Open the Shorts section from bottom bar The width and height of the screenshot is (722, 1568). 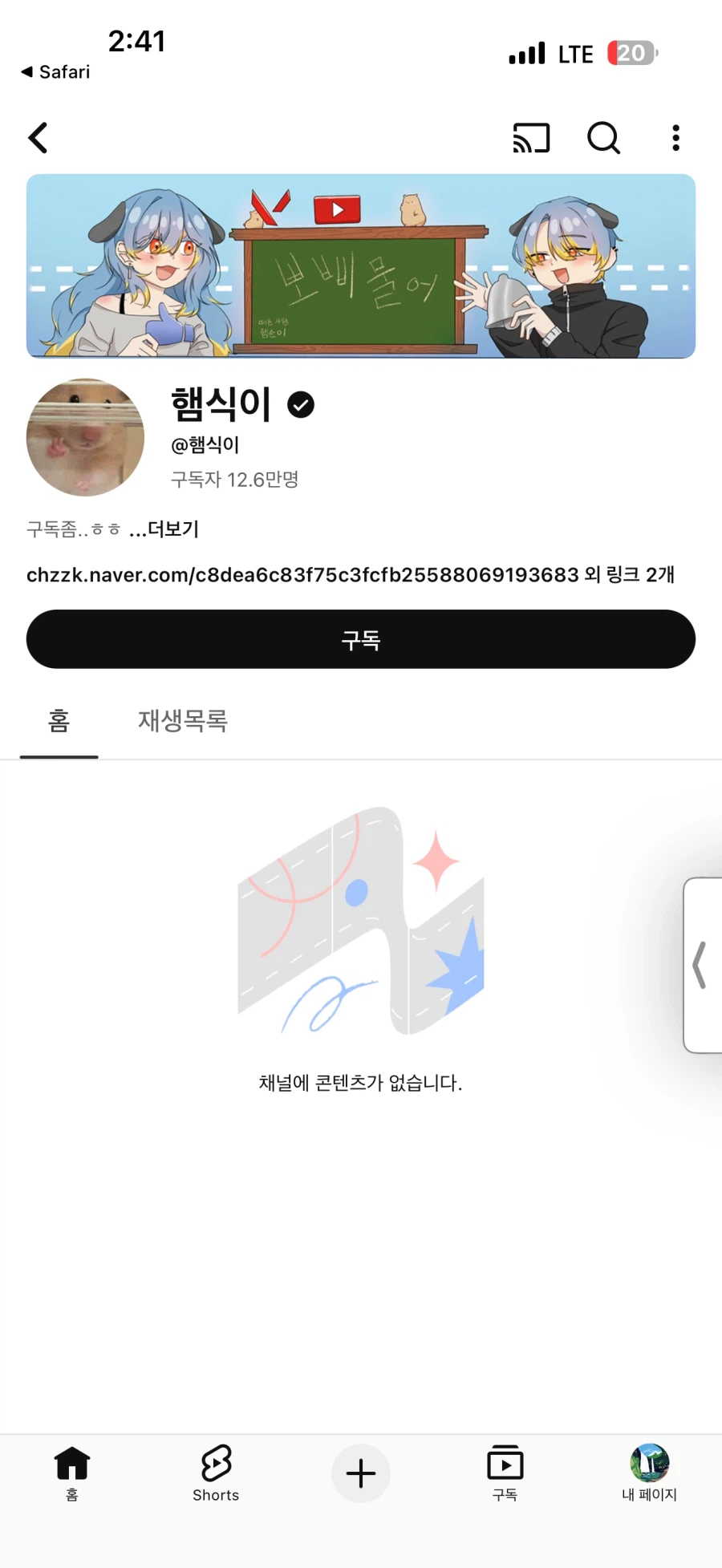[x=215, y=1474]
